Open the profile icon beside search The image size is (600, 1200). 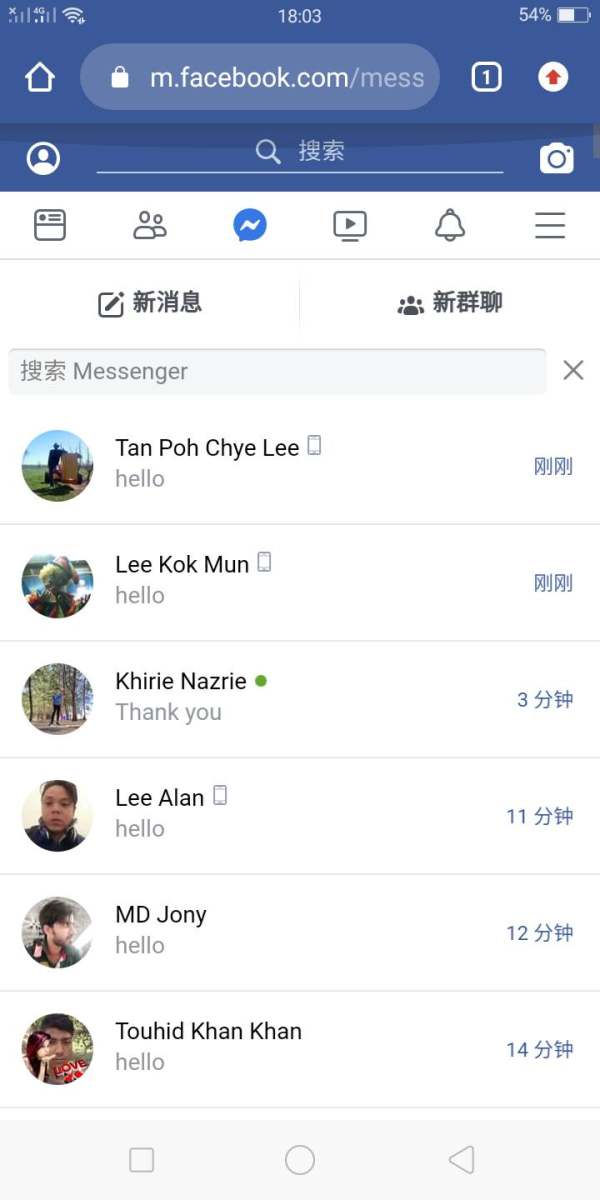tap(43, 158)
